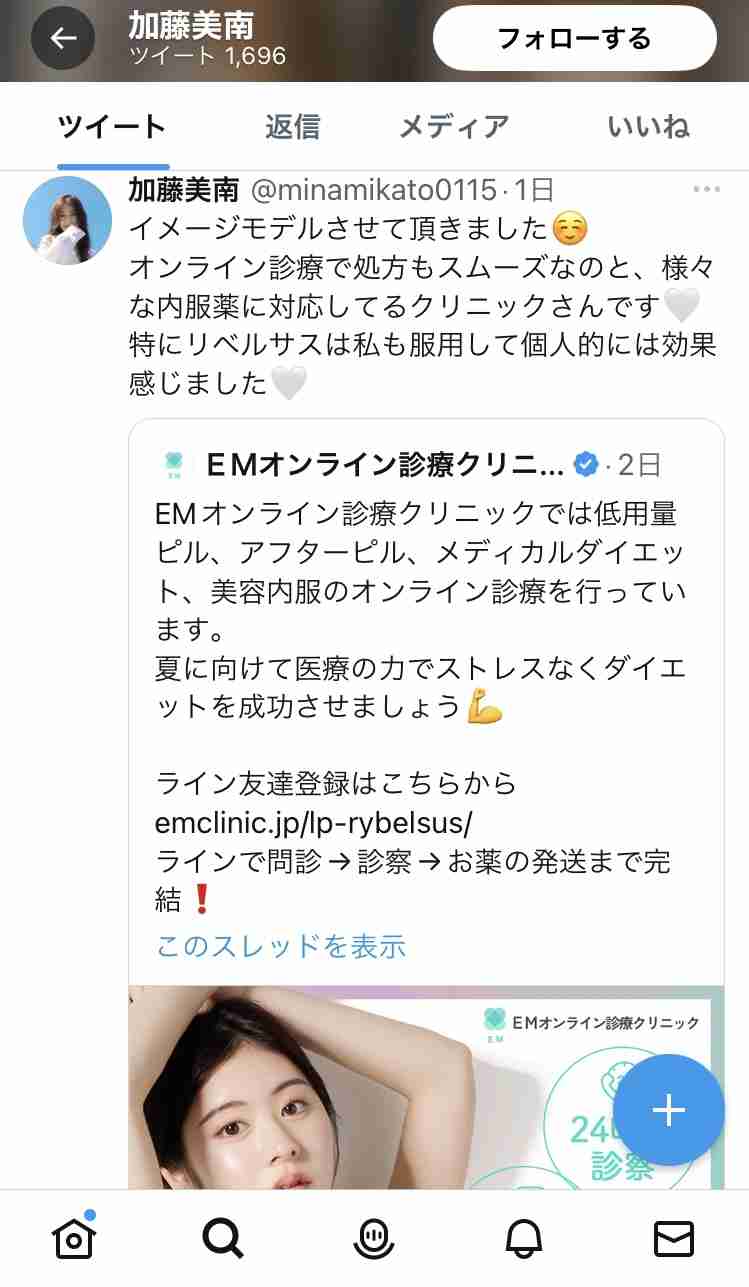Tap このスレッドを表示 to show the thread

(281, 946)
